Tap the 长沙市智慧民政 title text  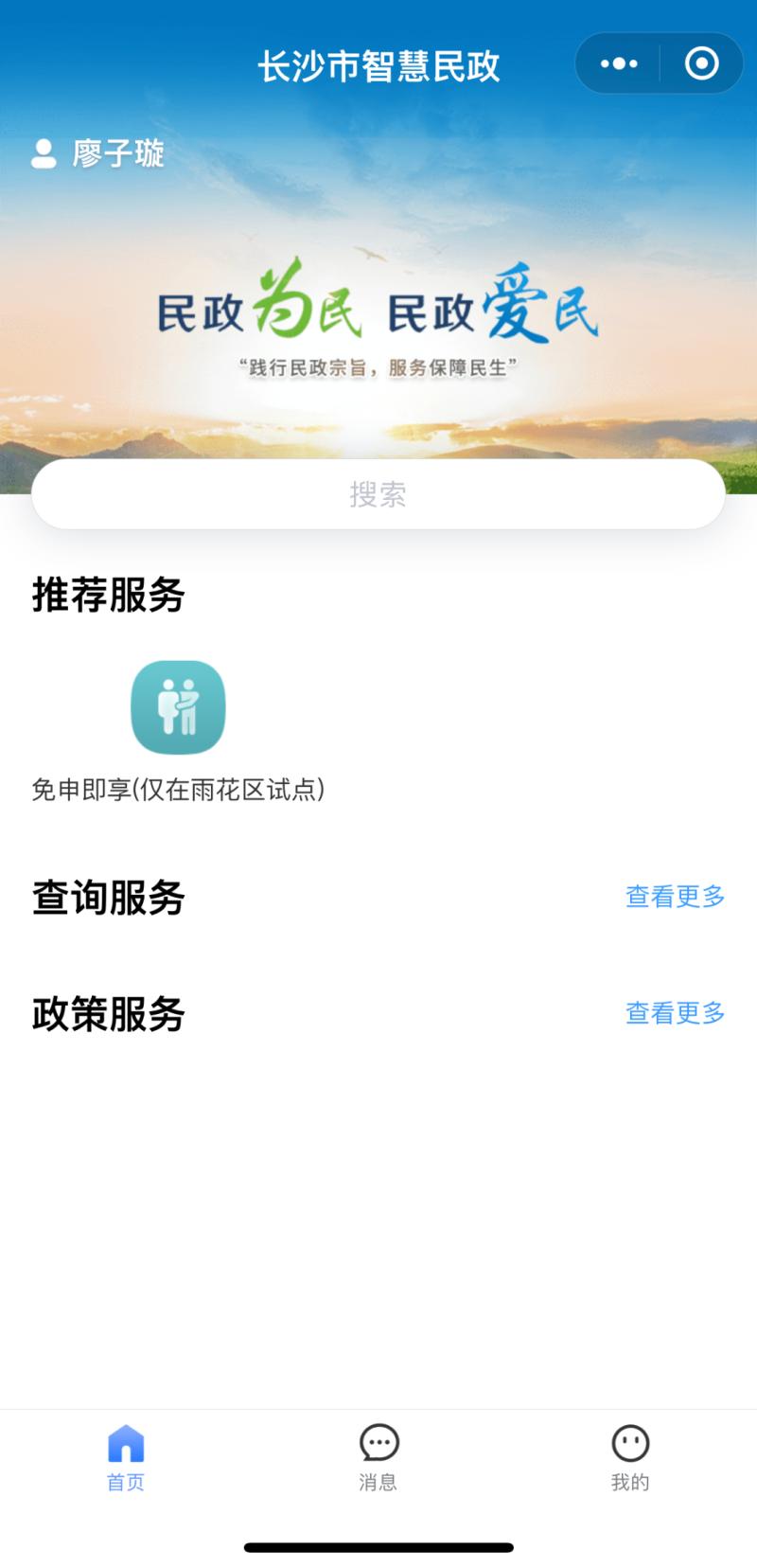(x=378, y=64)
